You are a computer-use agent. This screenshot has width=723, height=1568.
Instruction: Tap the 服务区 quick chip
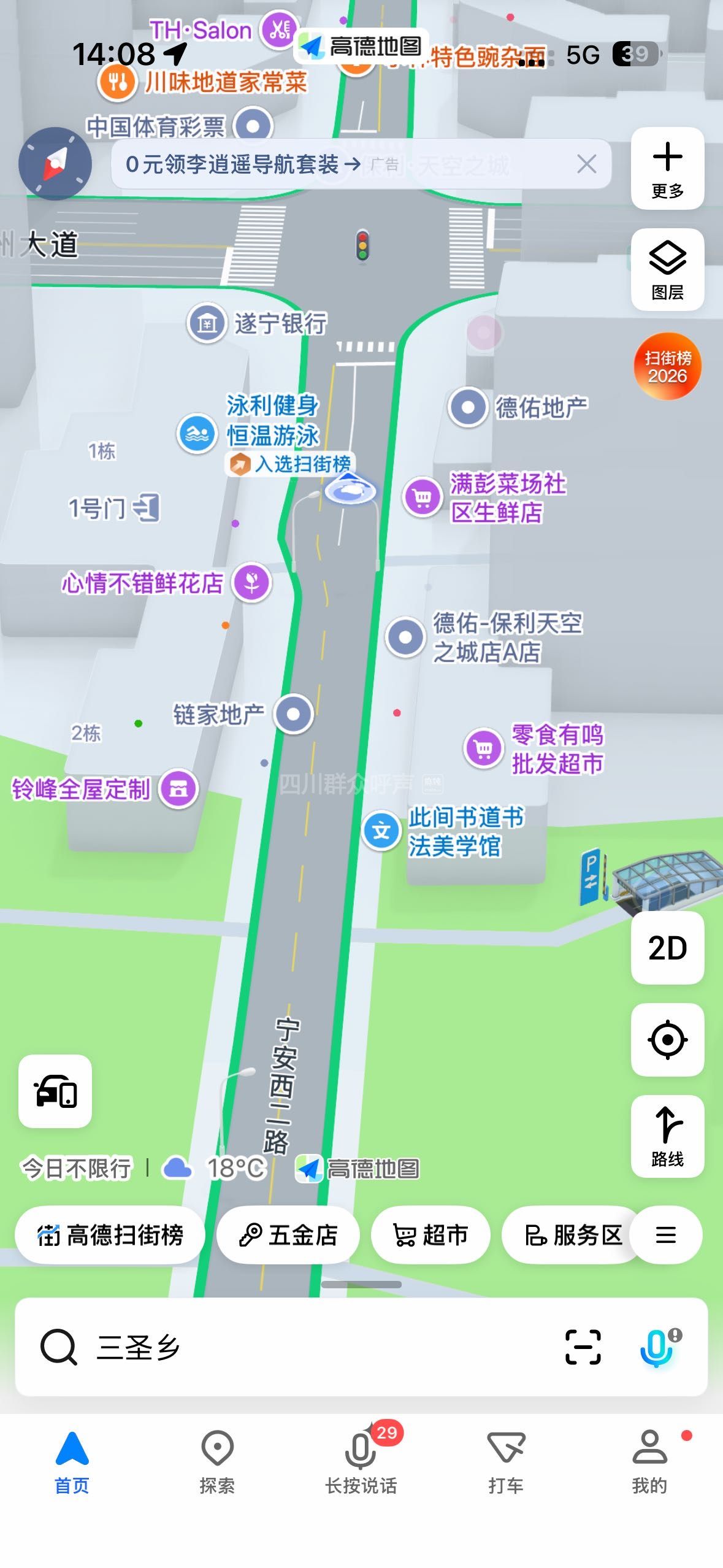pos(573,1235)
